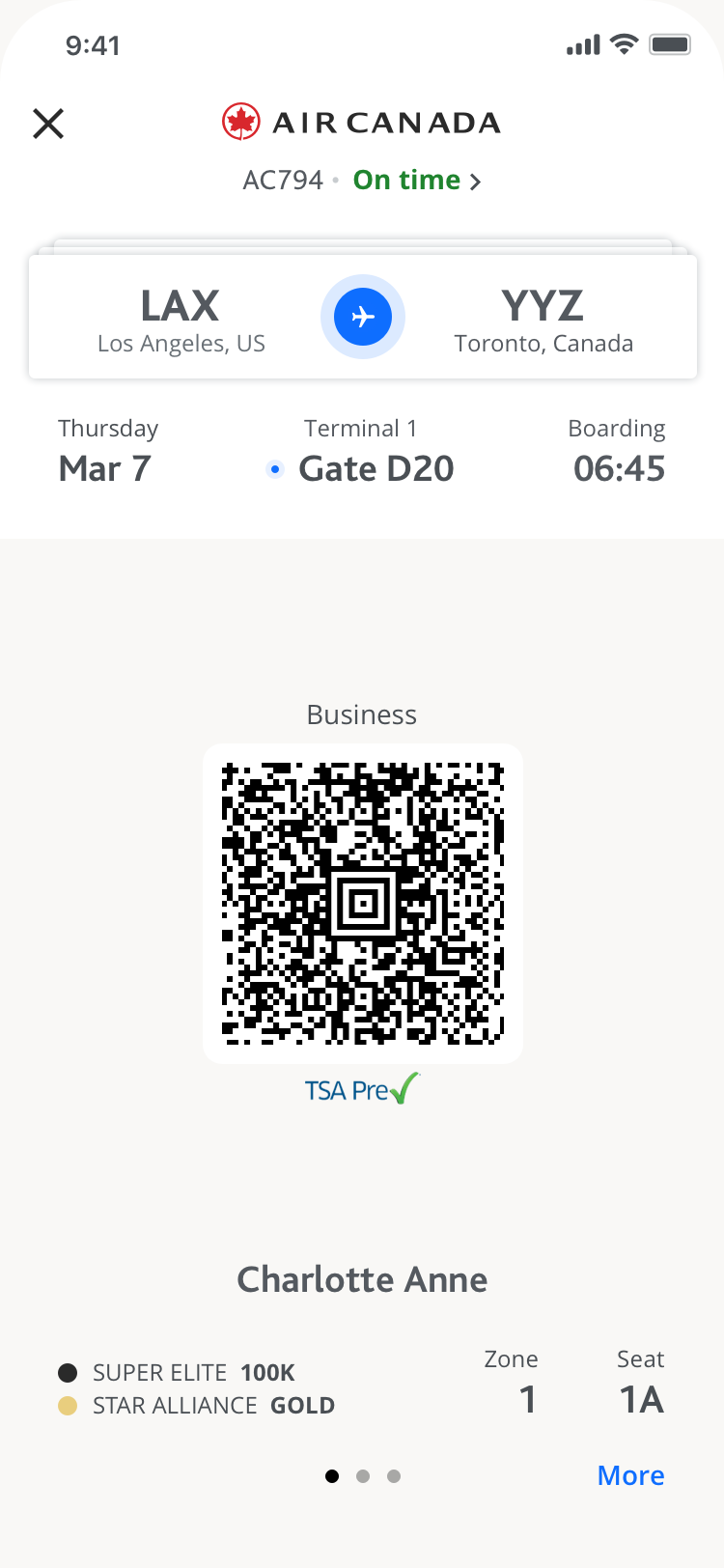Open the LAX to YYZ flight card
The width and height of the screenshot is (724, 1568).
point(363,317)
